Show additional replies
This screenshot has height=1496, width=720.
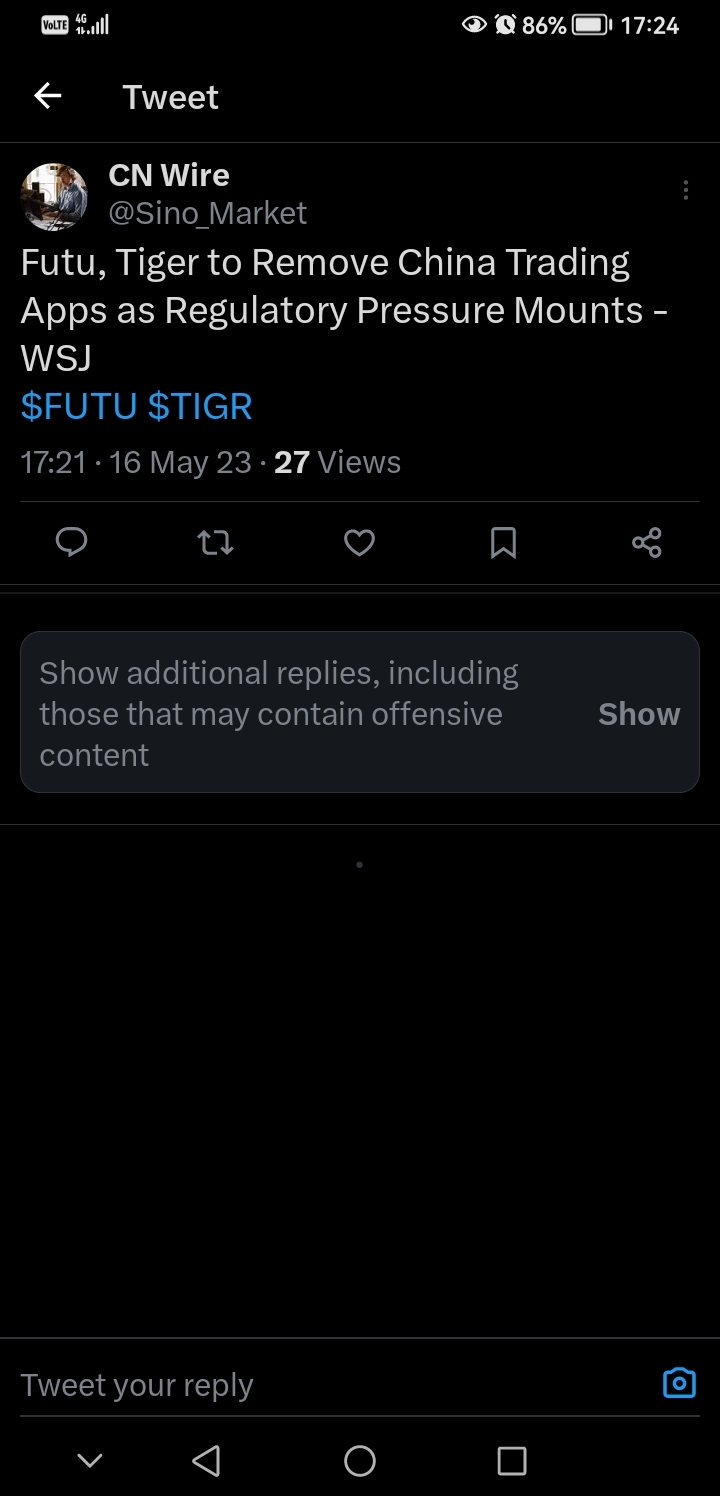coord(638,714)
